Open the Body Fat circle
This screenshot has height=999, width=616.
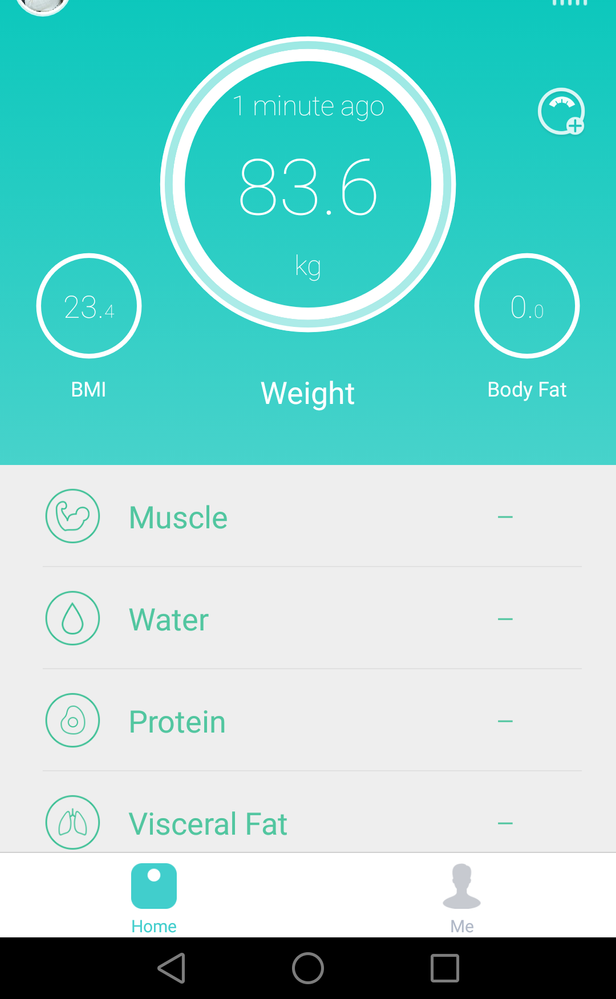pyautogui.click(x=527, y=307)
